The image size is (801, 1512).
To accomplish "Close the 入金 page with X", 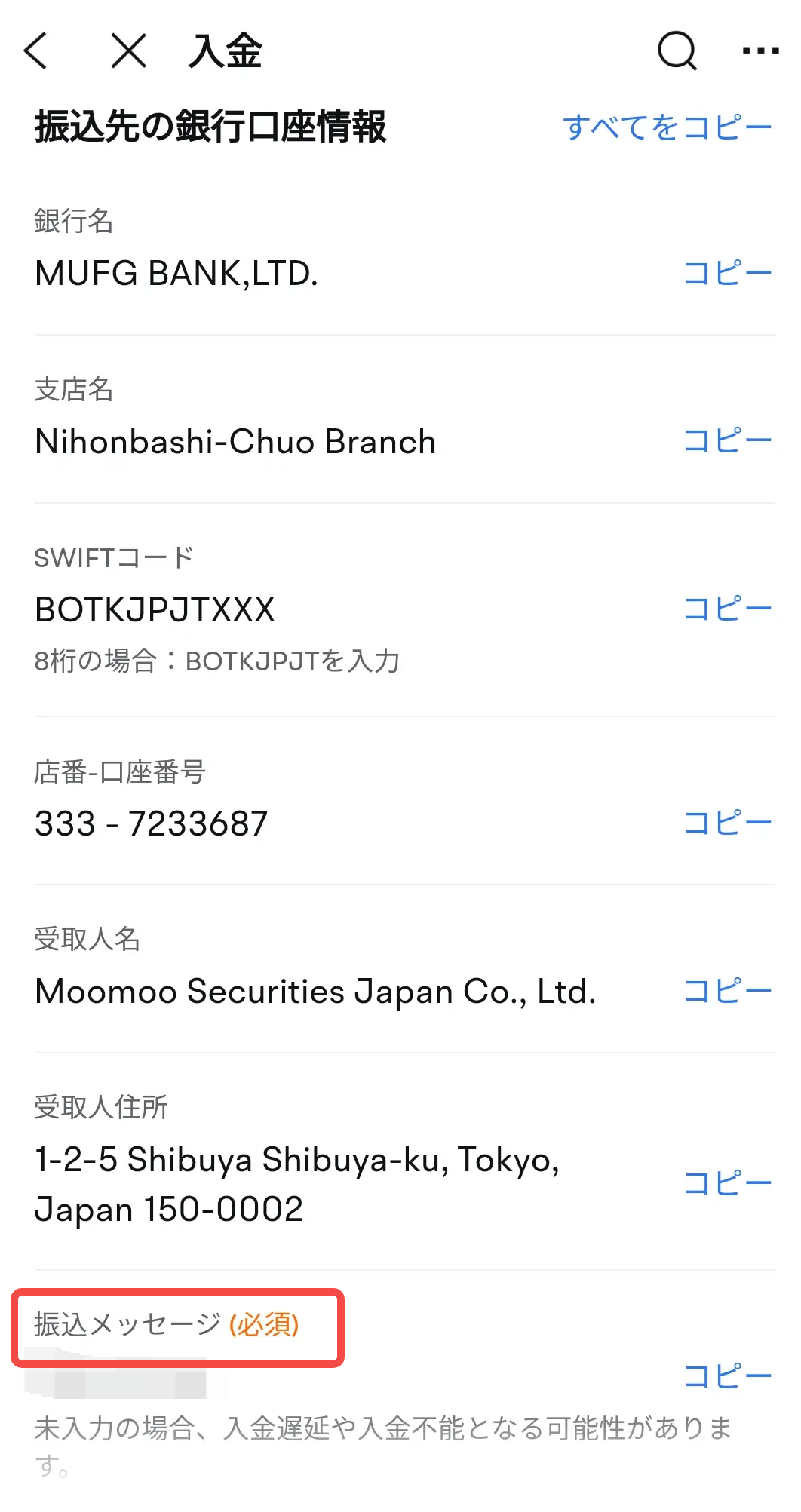I will (129, 51).
